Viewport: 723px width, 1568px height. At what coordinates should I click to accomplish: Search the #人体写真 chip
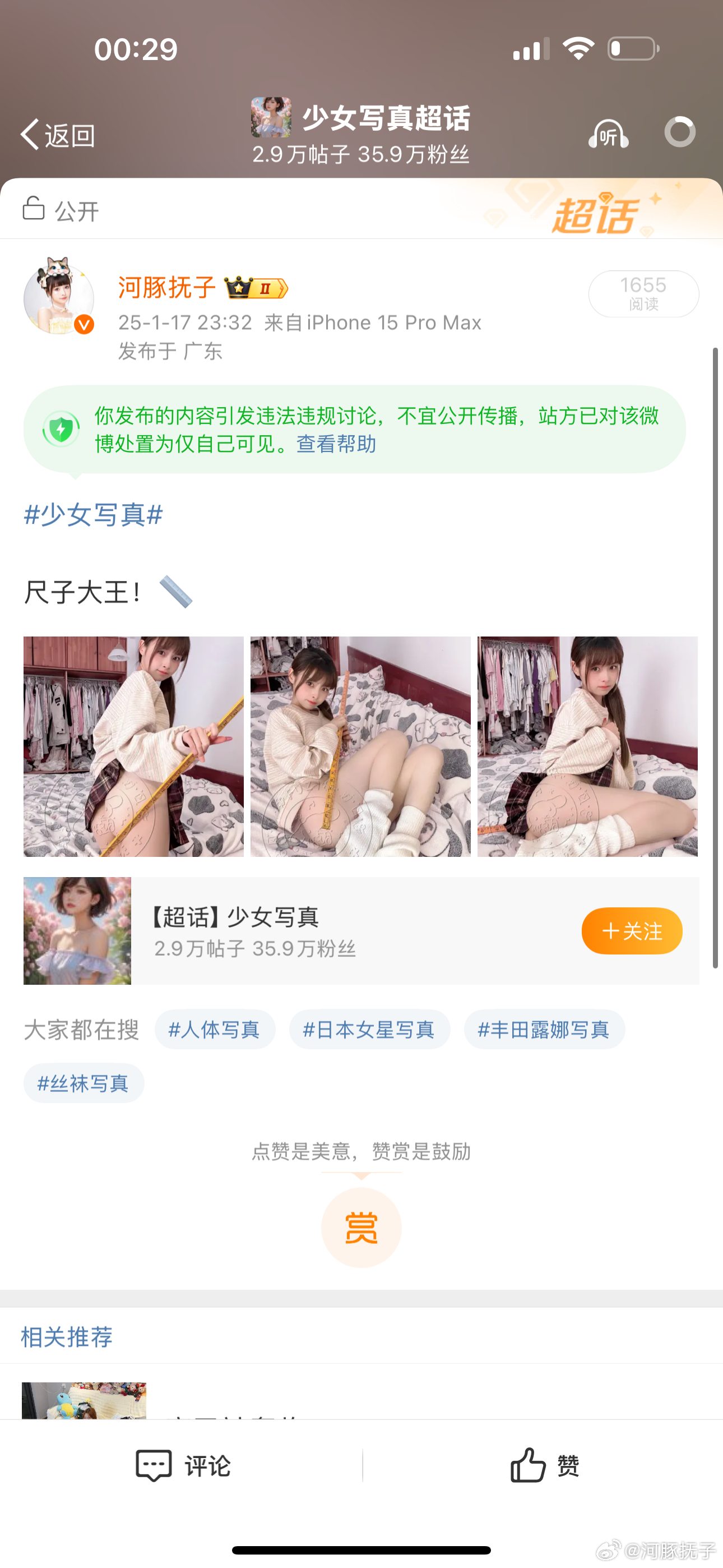pos(214,1029)
